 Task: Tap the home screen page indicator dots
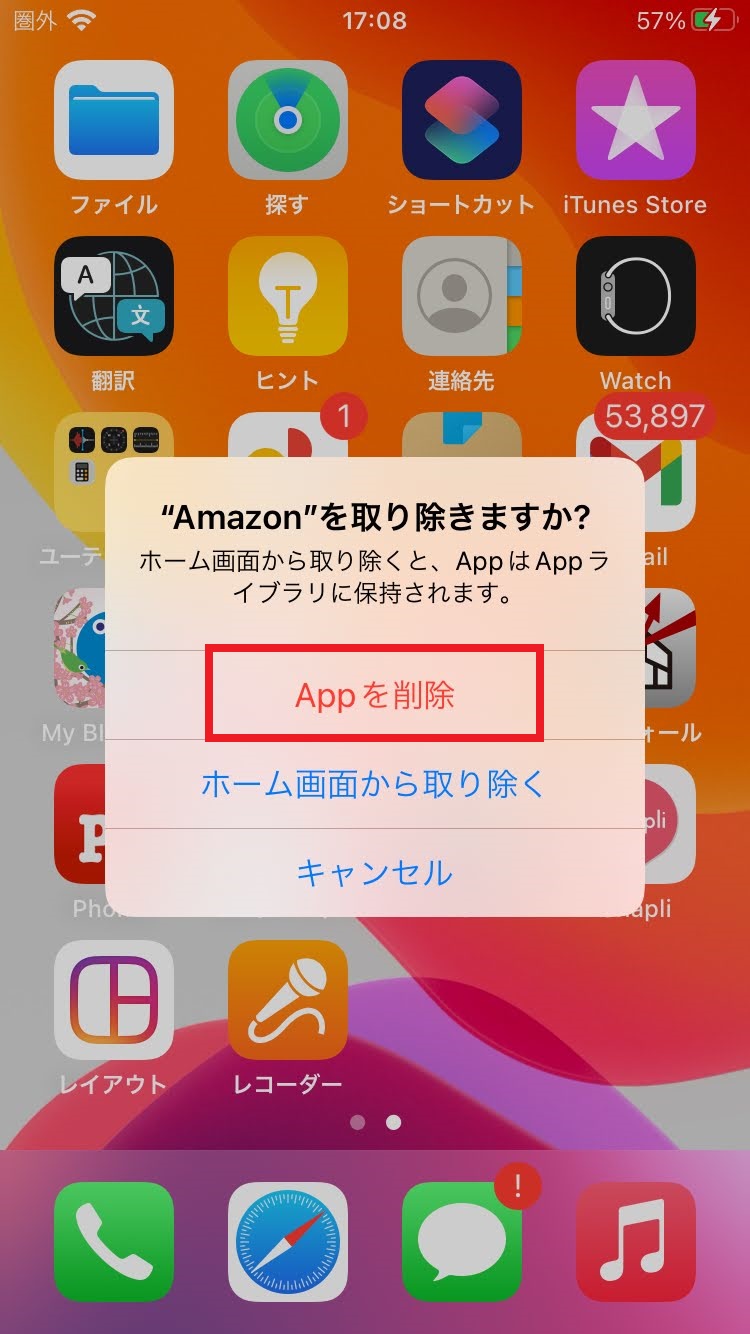coord(375,1123)
